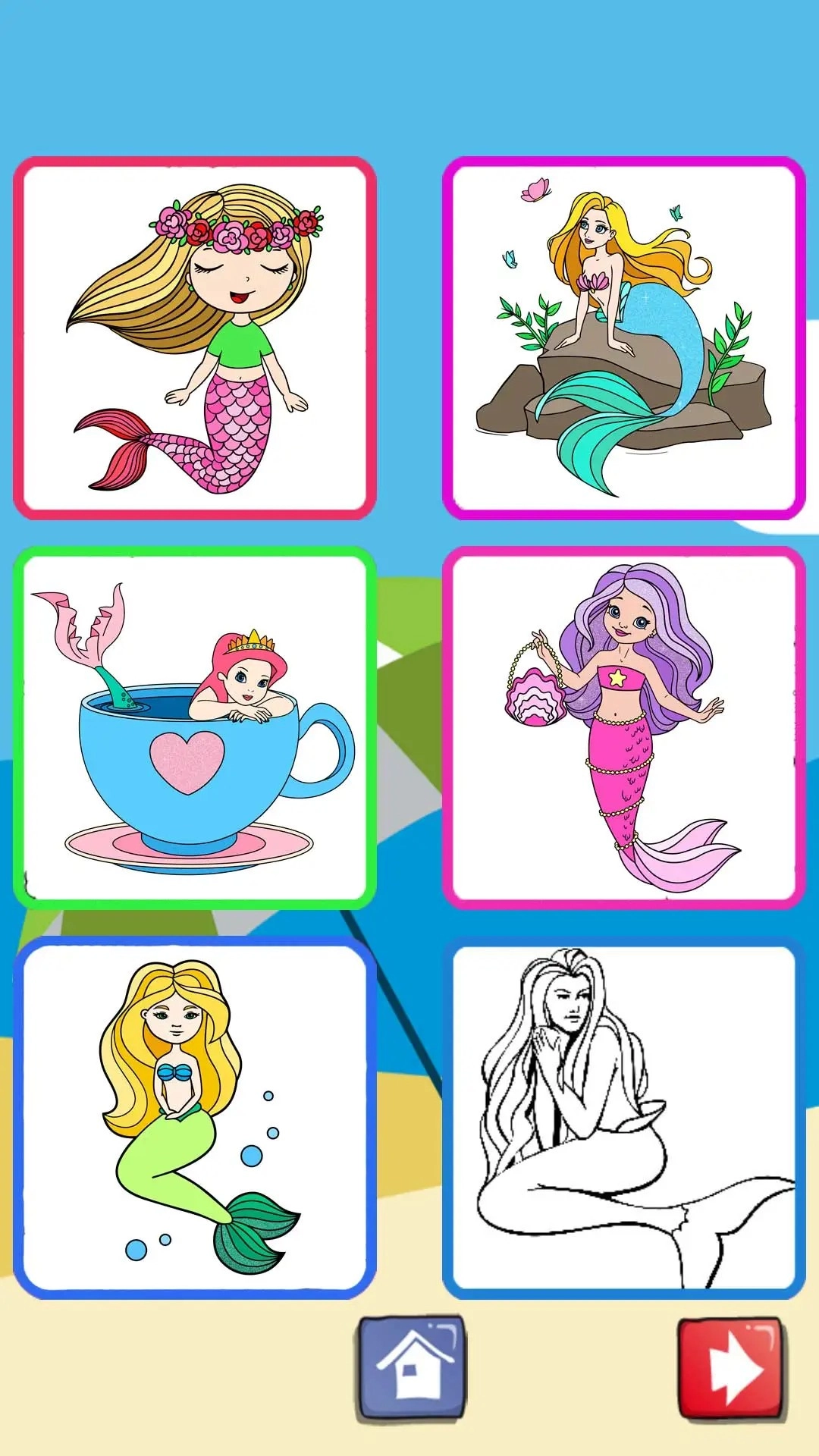The width and height of the screenshot is (819, 1456).
Task: Open the purple-haired mermaid with shell purse
Action: tap(623, 728)
